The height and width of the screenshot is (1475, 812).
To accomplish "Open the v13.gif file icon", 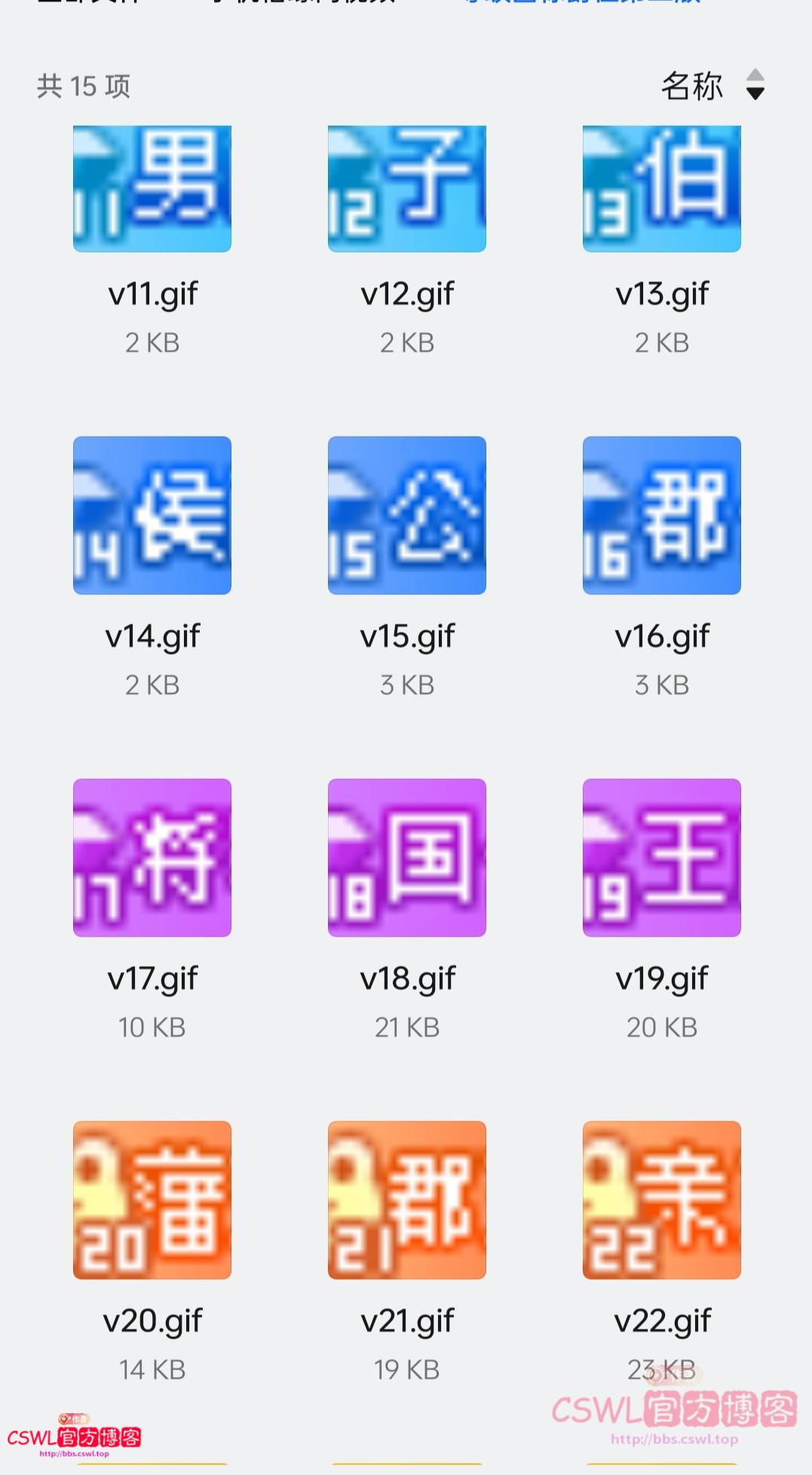I will (661, 188).
